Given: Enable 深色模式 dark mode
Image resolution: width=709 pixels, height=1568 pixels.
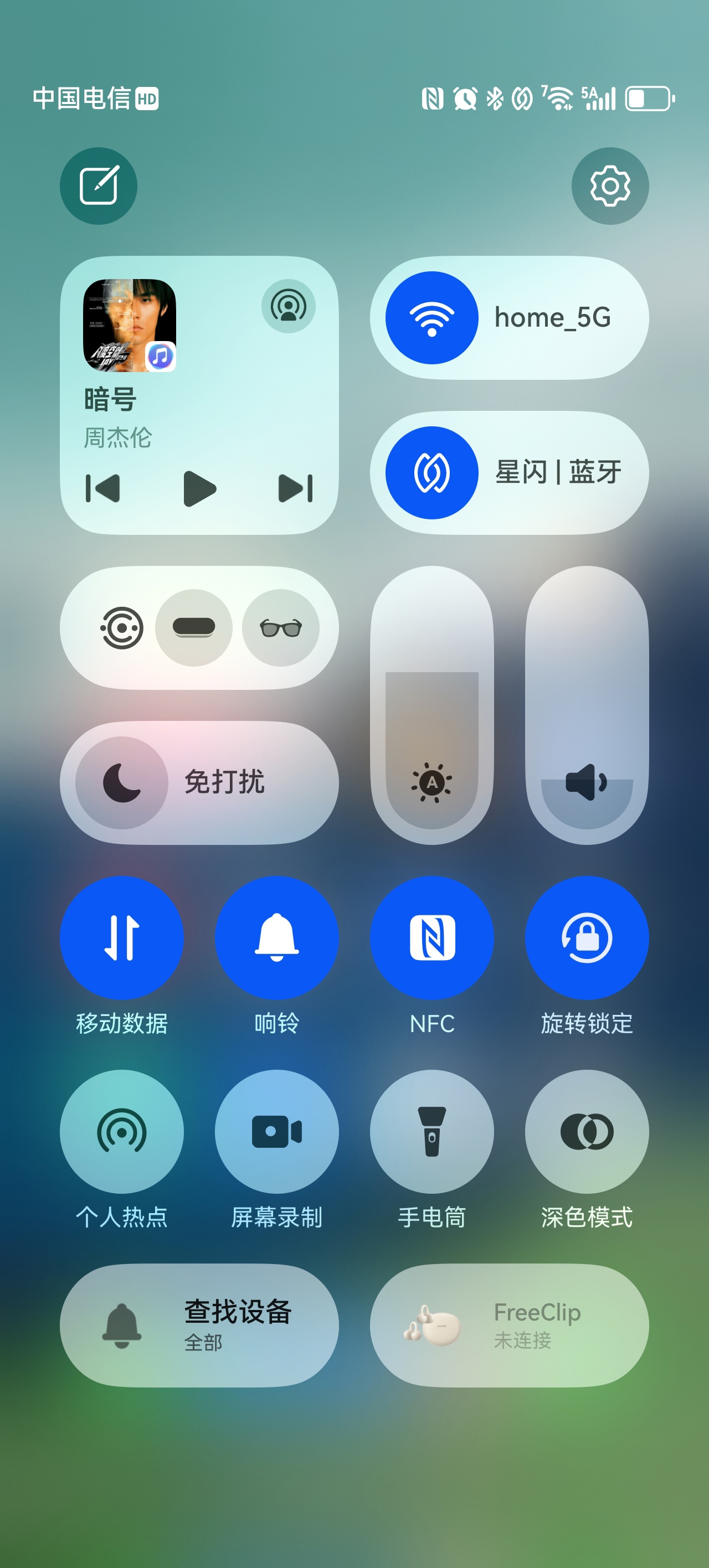Looking at the screenshot, I should (x=587, y=1131).
